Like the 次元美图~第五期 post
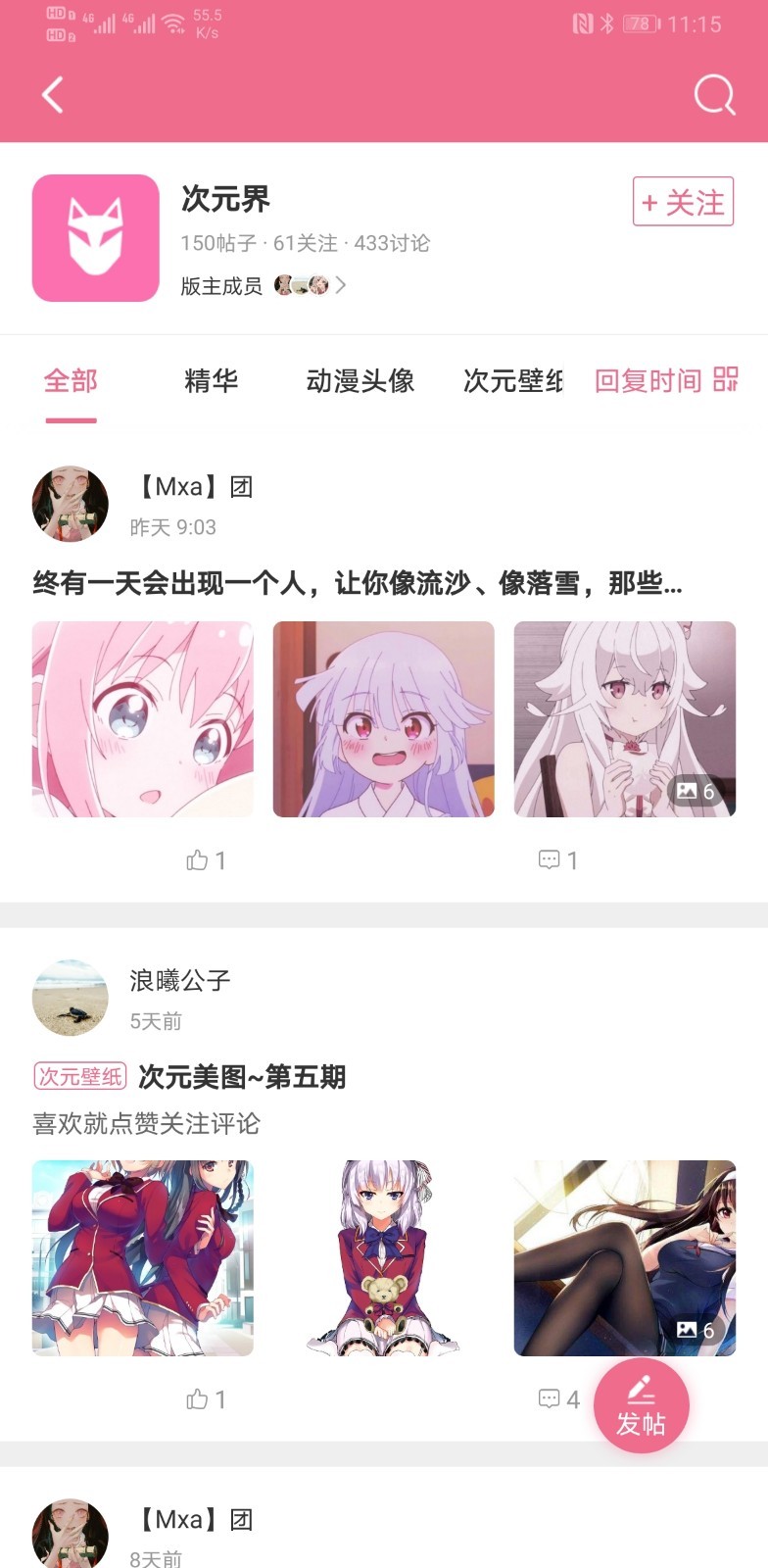The height and width of the screenshot is (1568, 768). [x=206, y=1399]
